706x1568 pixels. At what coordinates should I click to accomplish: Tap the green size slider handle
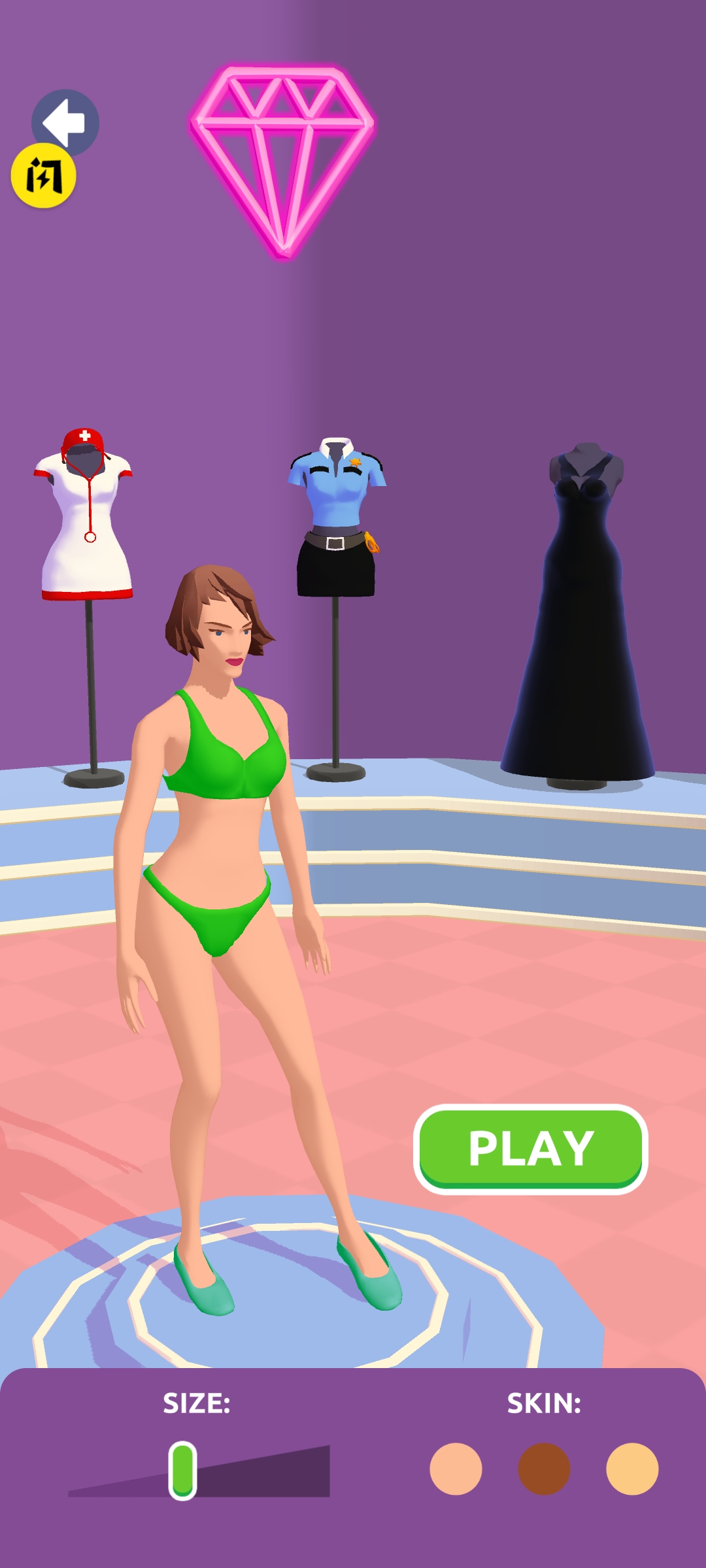coord(182,1470)
